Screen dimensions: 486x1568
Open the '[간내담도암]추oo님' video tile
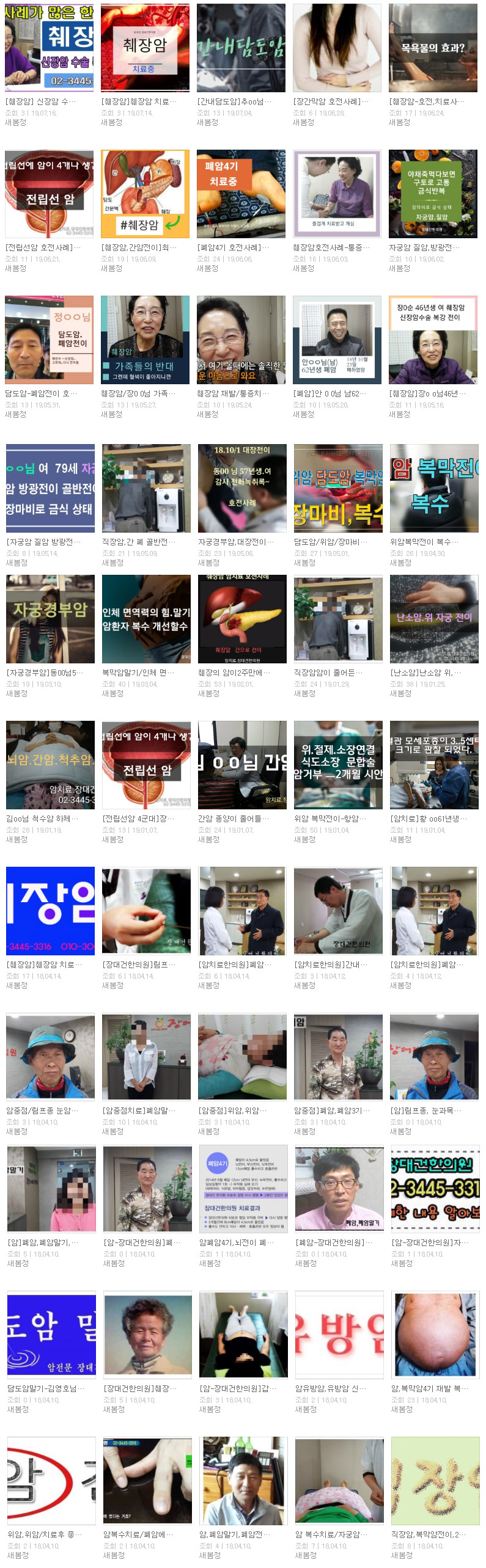pos(241,48)
